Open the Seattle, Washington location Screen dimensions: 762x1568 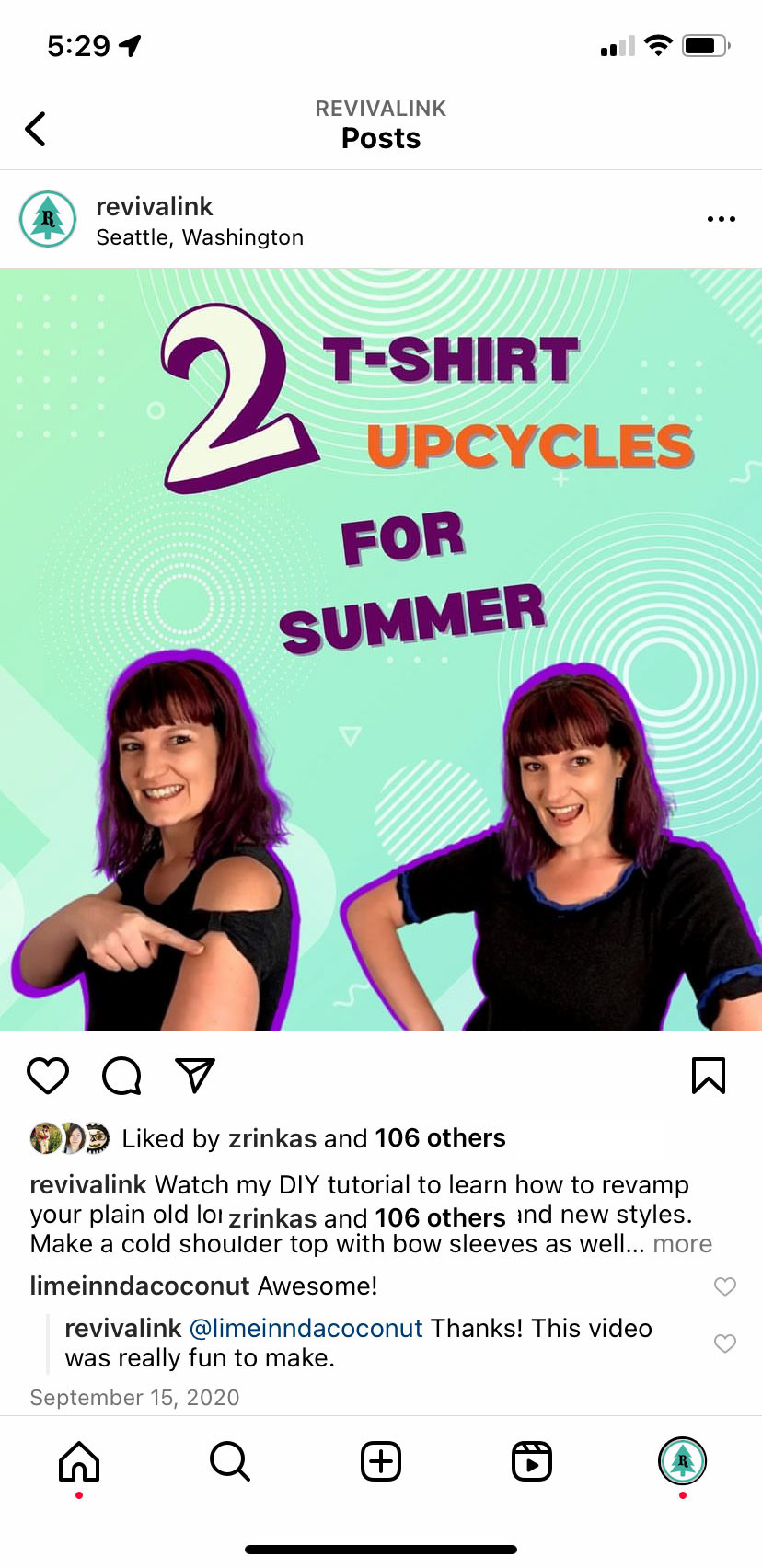pos(200,237)
